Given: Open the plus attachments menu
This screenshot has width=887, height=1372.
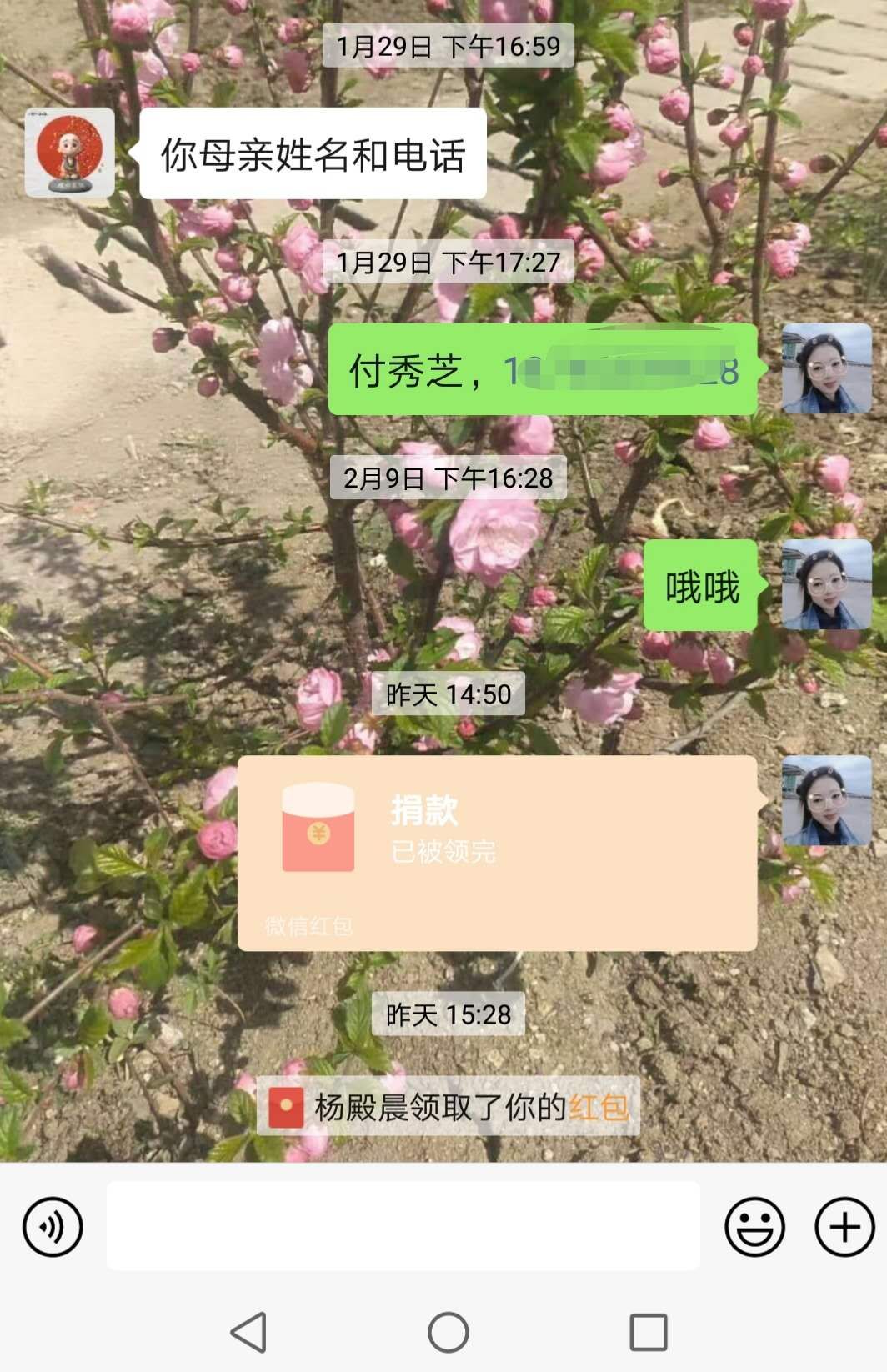Looking at the screenshot, I should 844,1226.
